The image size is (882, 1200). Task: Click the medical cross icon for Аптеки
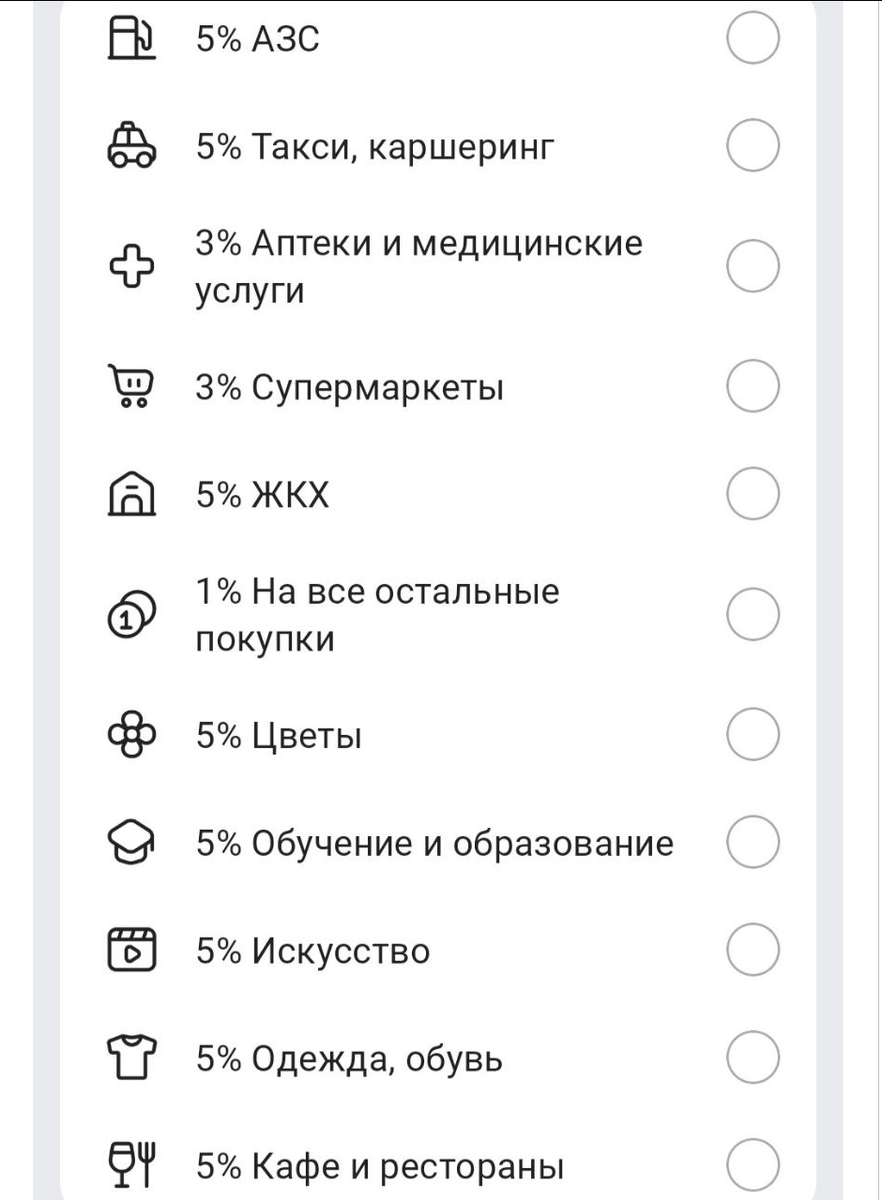coord(129,266)
